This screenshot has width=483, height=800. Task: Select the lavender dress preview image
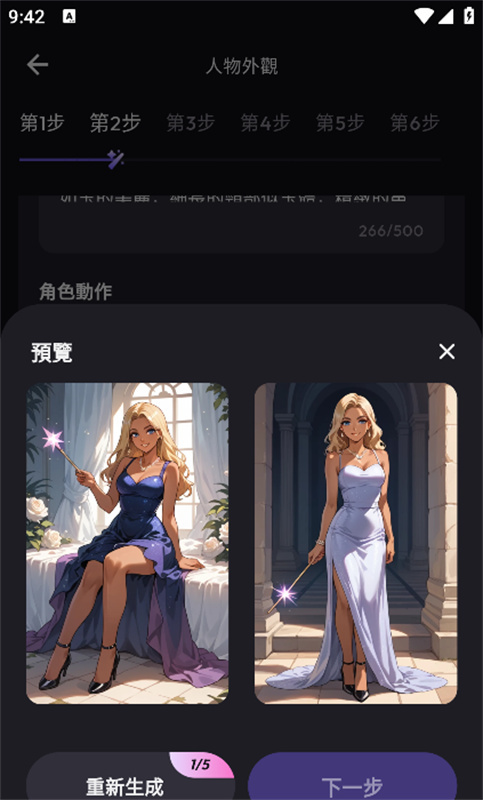[x=355, y=543]
